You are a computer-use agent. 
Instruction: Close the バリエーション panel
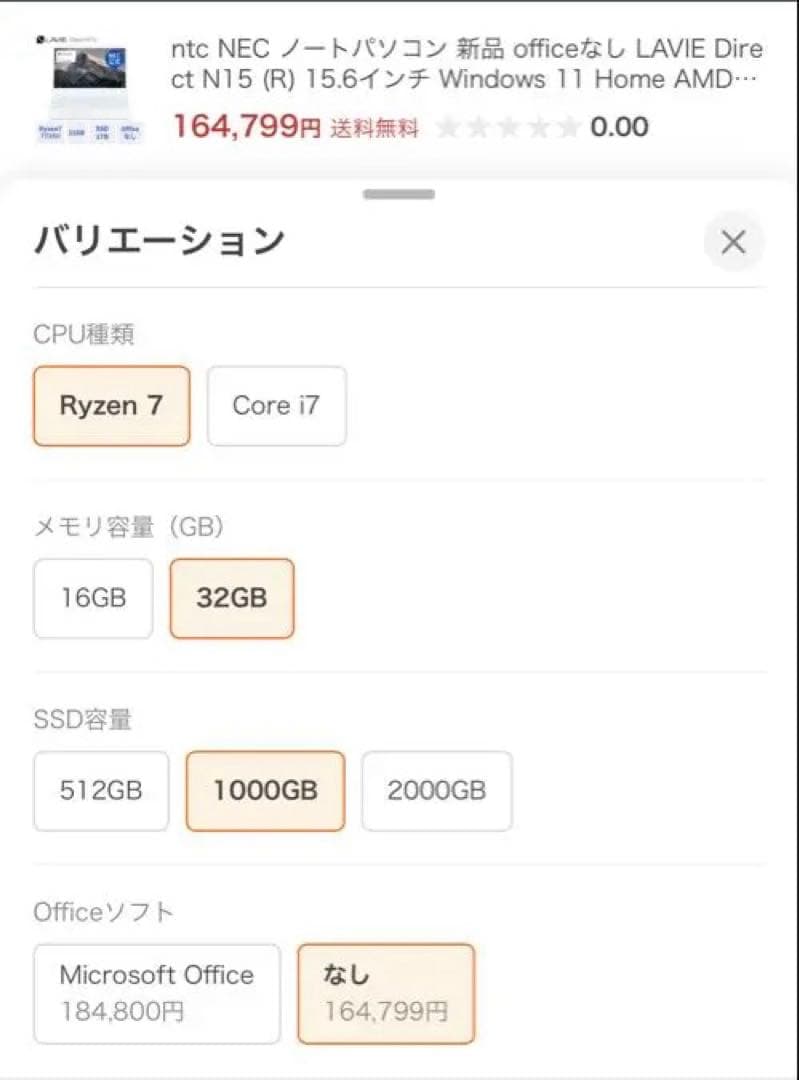[733, 241]
